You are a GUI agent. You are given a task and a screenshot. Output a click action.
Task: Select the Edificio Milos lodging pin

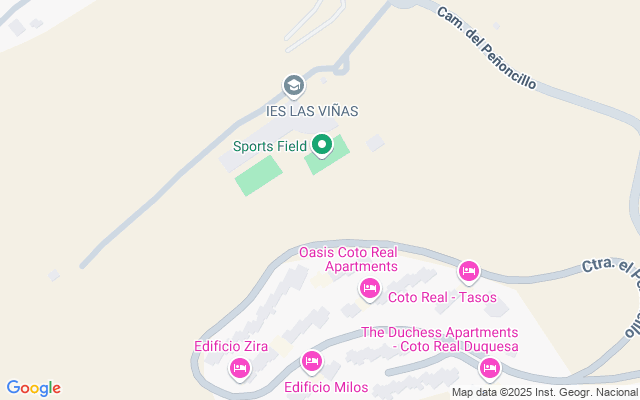[x=311, y=362]
